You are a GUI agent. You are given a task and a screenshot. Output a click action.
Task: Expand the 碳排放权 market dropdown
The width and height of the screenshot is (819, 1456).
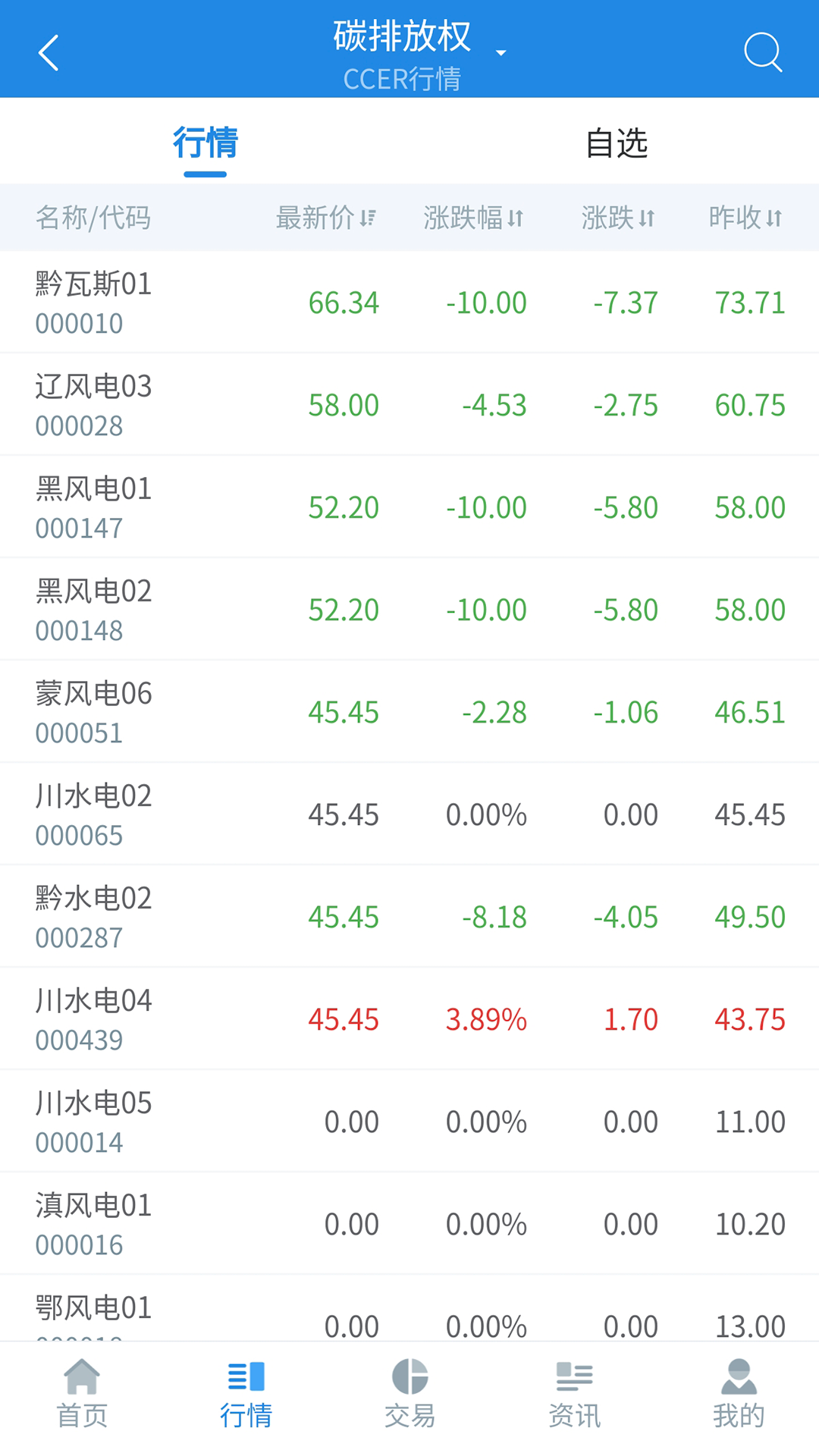500,52
